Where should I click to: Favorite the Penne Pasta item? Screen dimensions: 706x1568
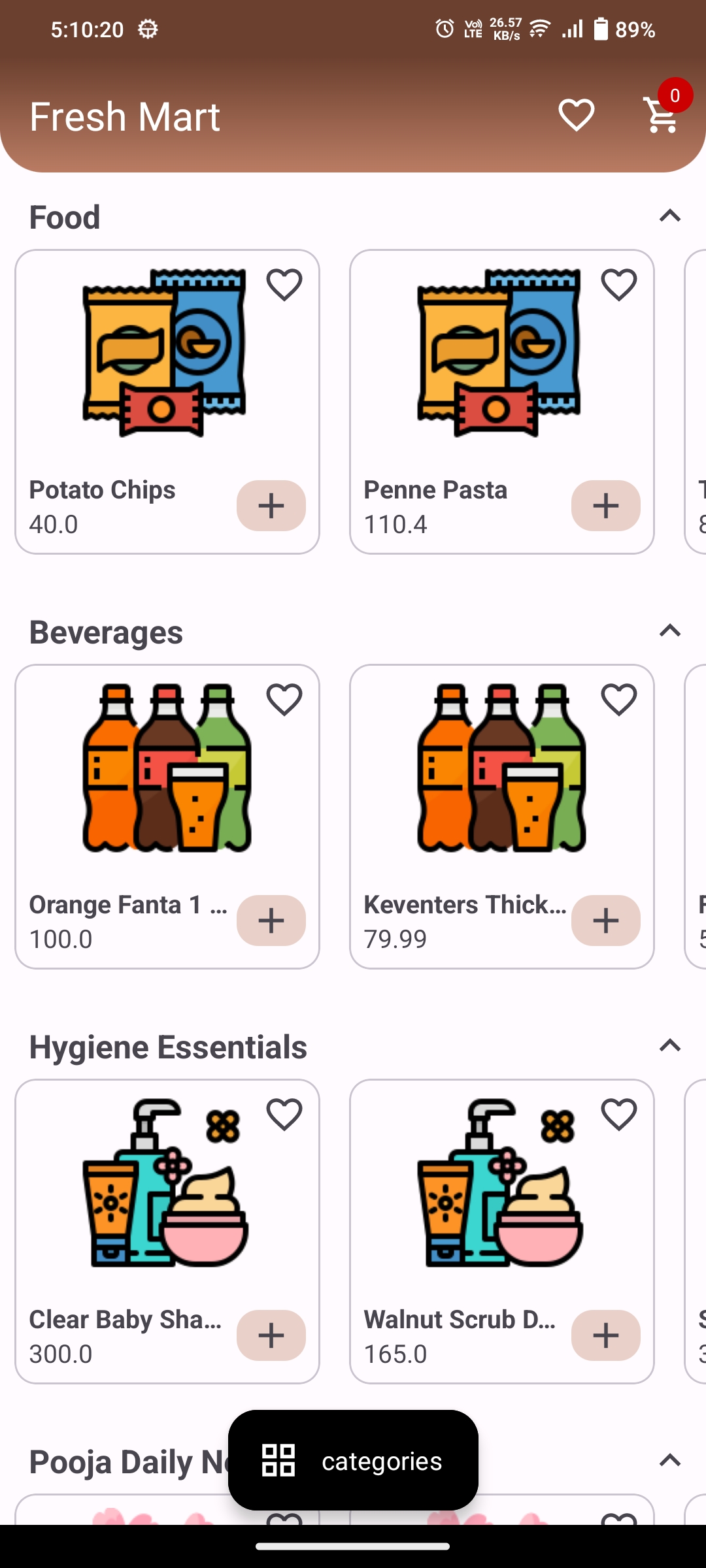619,285
